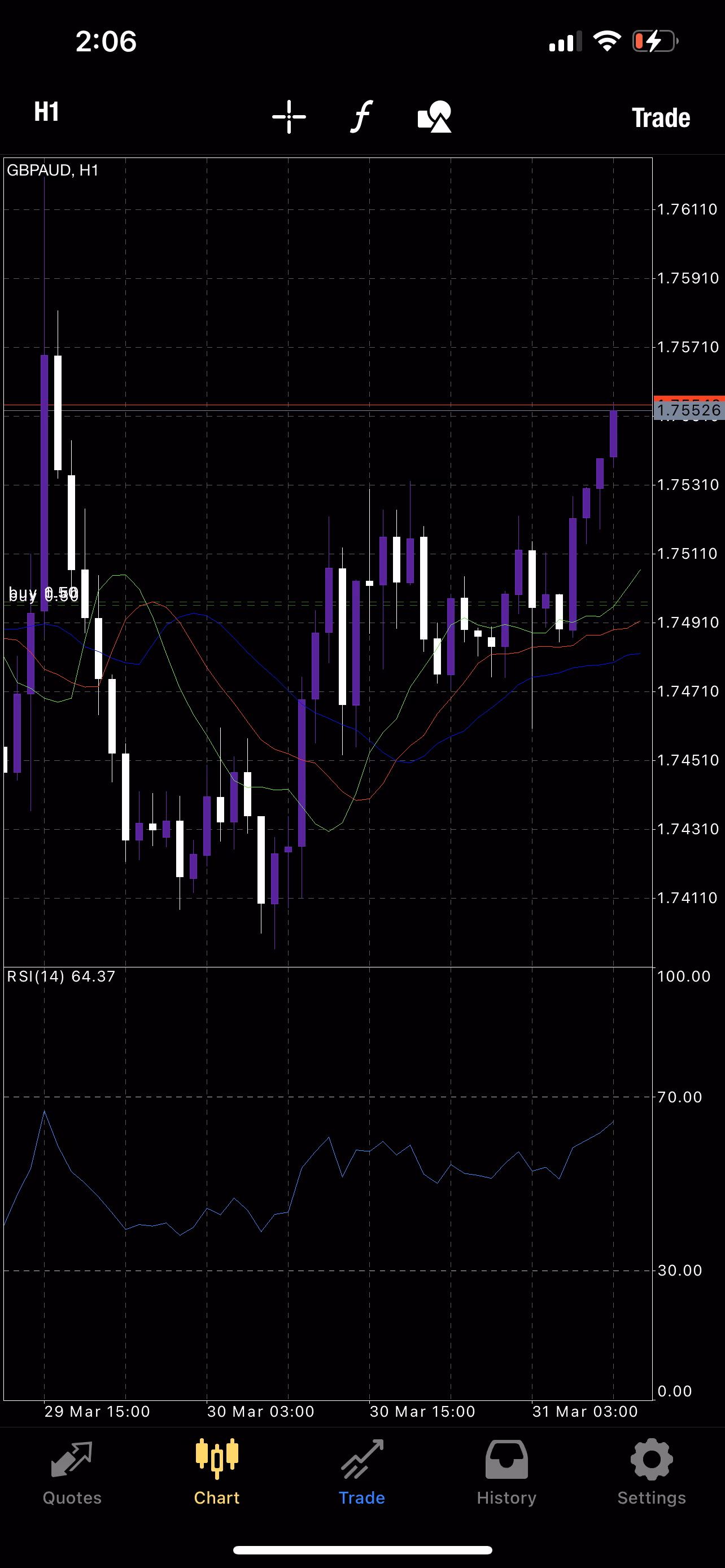Enable the crosshair tool

(x=289, y=117)
